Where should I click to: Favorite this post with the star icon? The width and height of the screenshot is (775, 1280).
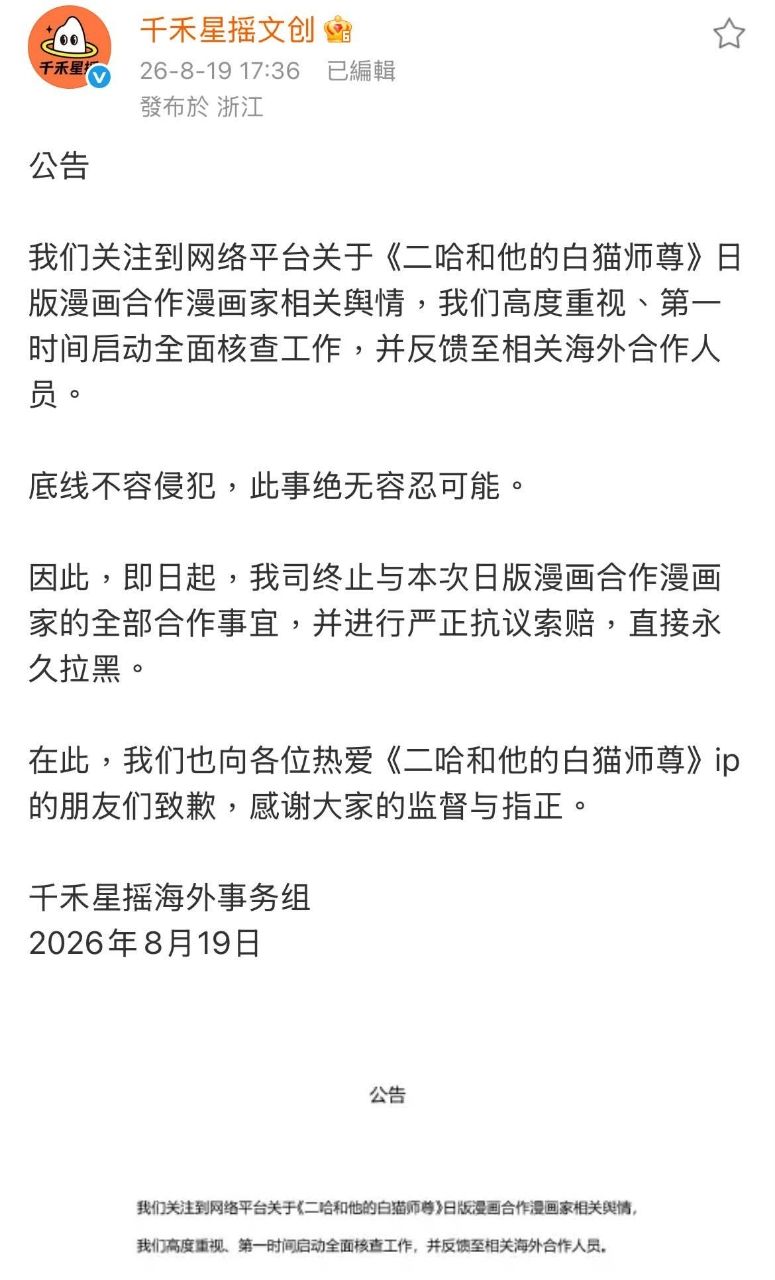coord(729,34)
